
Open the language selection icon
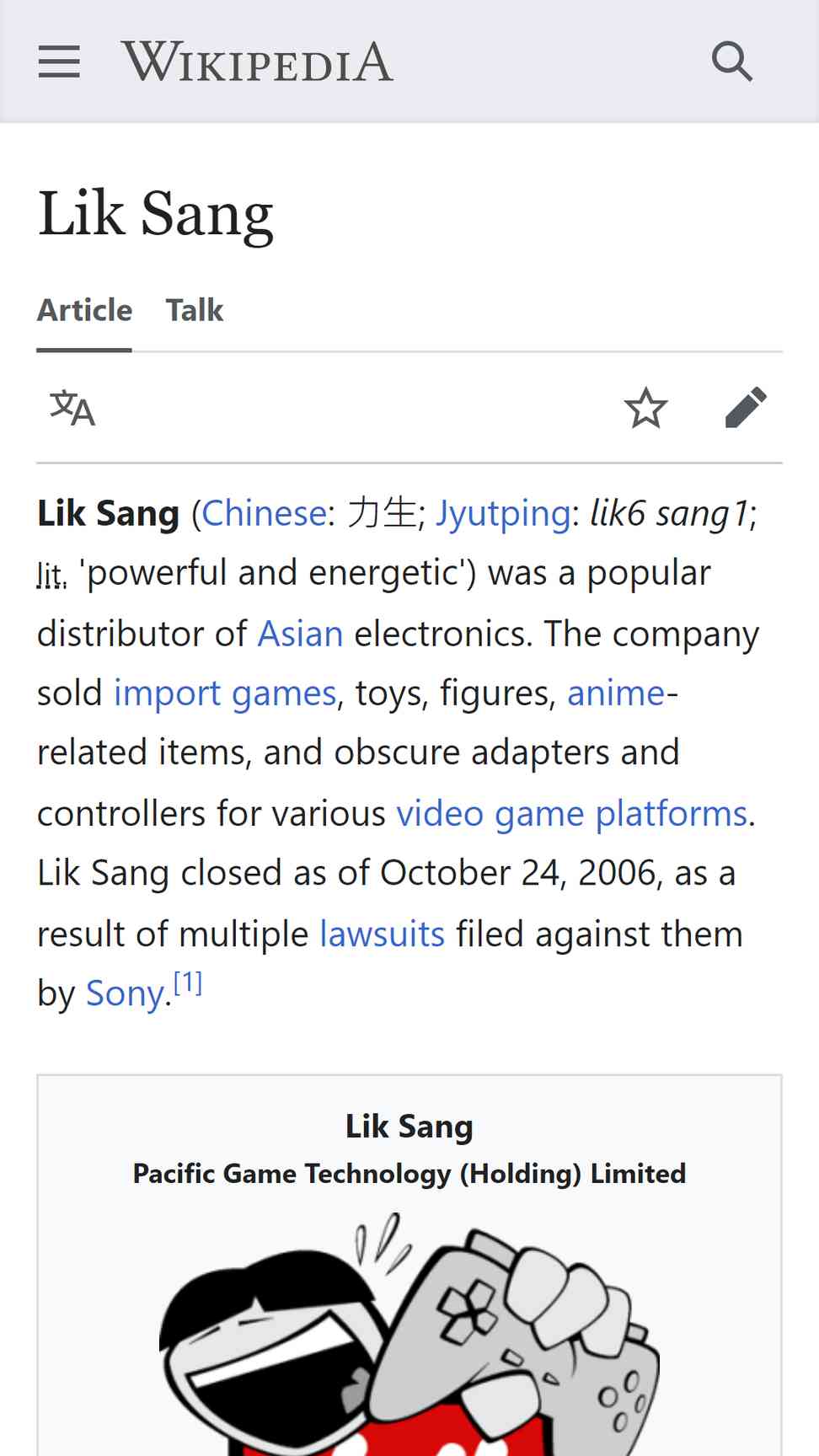72,408
